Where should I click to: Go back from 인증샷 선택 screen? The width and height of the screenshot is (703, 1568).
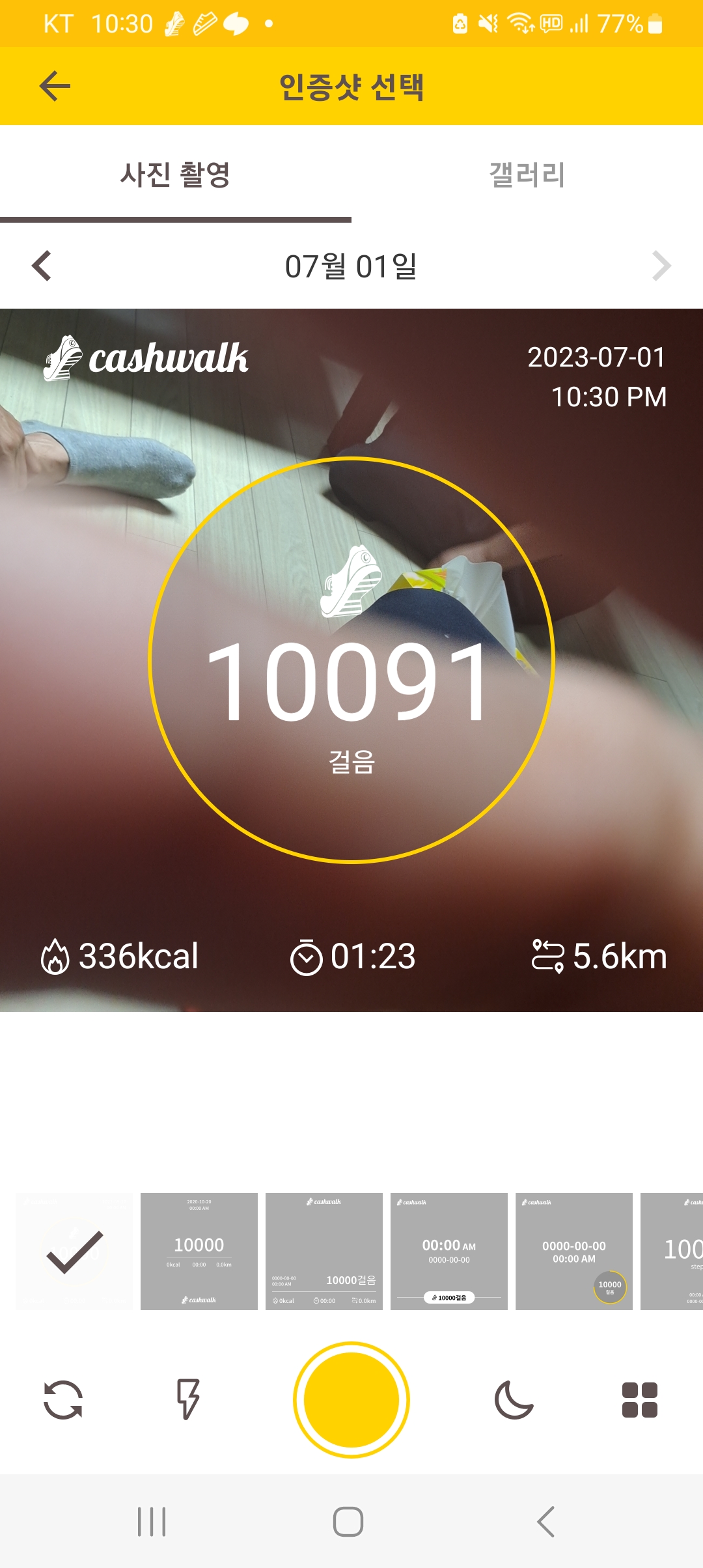point(55,86)
